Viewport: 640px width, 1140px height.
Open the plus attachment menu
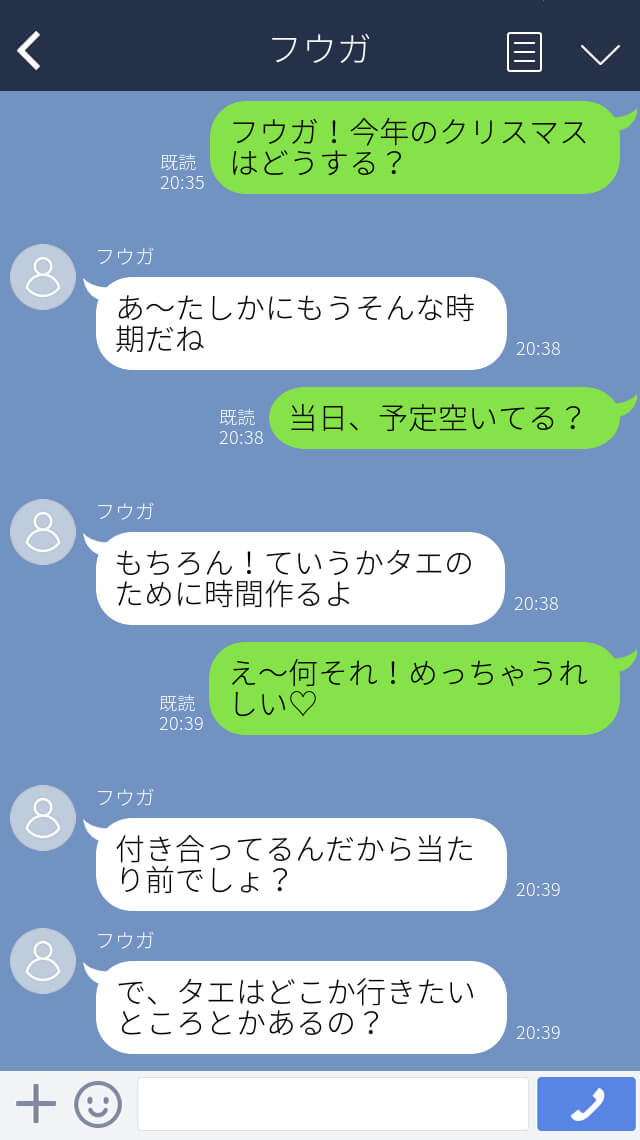tap(36, 1104)
